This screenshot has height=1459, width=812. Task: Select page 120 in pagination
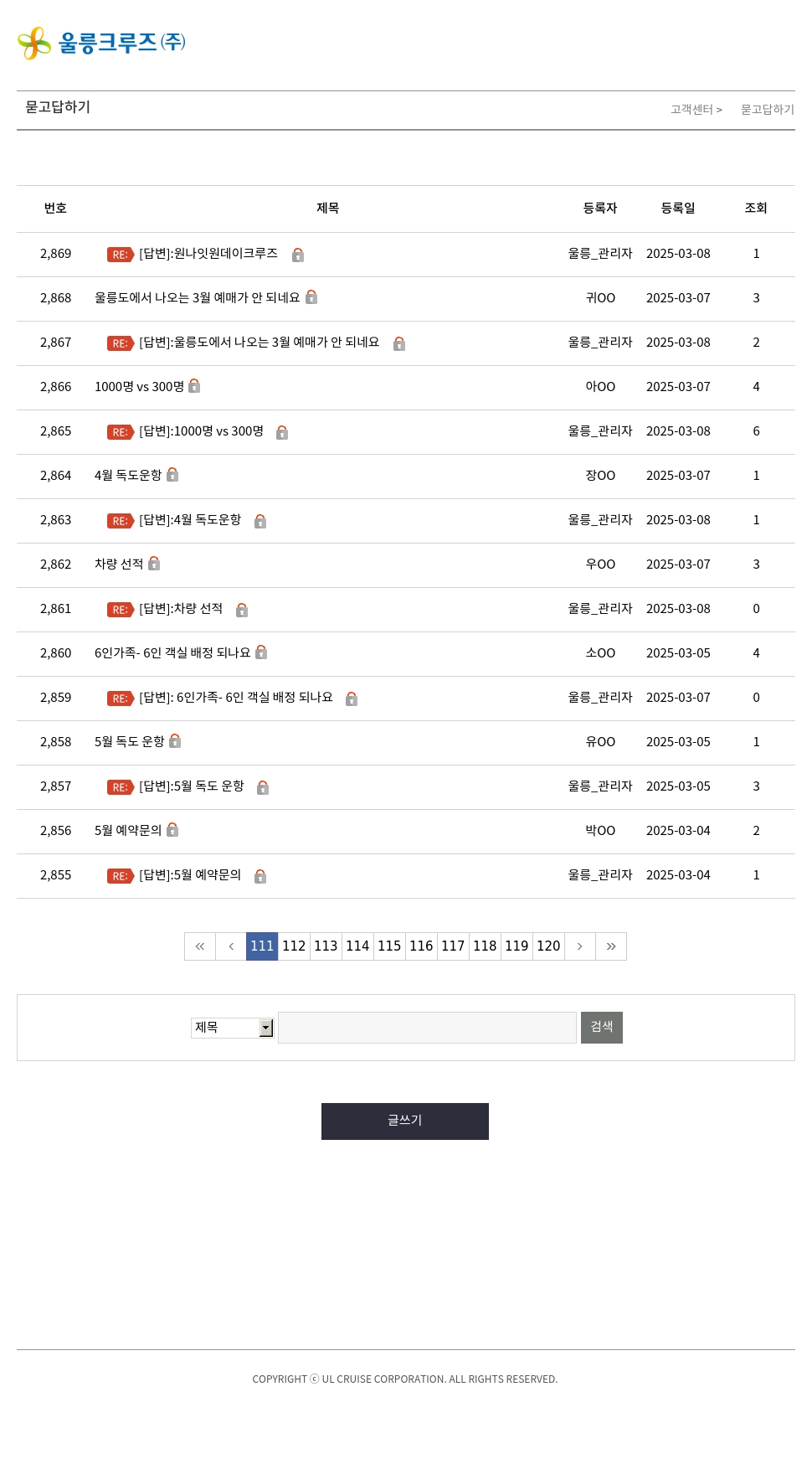pyautogui.click(x=548, y=946)
